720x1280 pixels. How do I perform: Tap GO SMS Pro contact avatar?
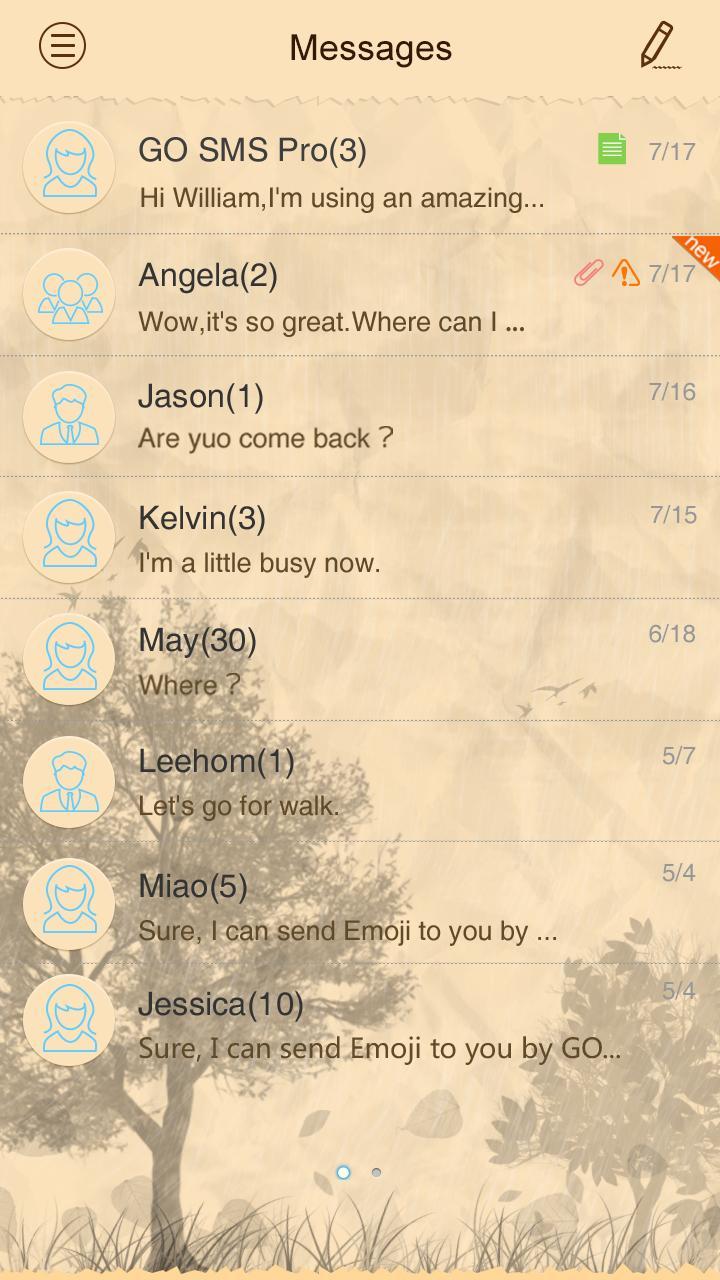point(68,167)
